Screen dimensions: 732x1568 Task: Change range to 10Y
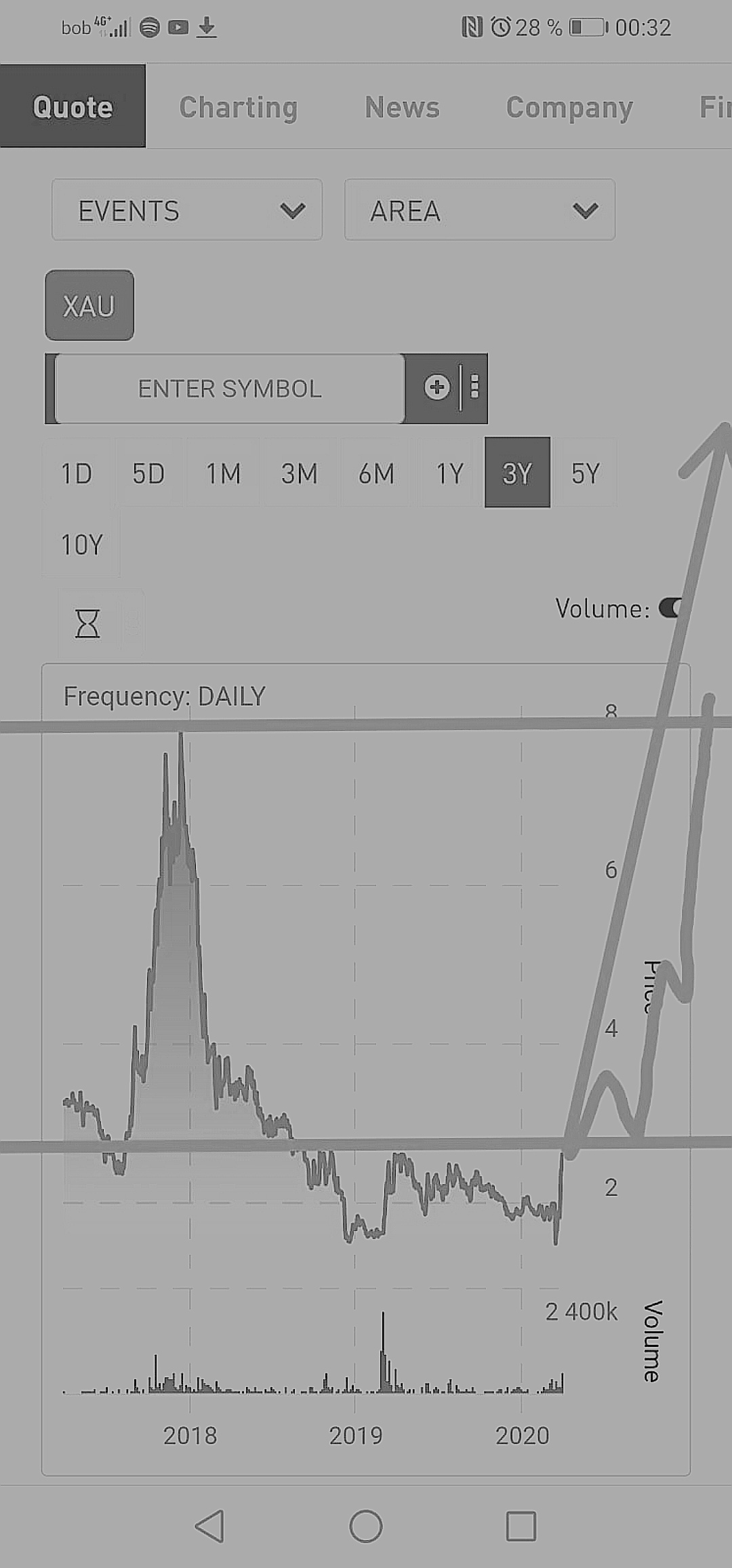click(x=81, y=545)
